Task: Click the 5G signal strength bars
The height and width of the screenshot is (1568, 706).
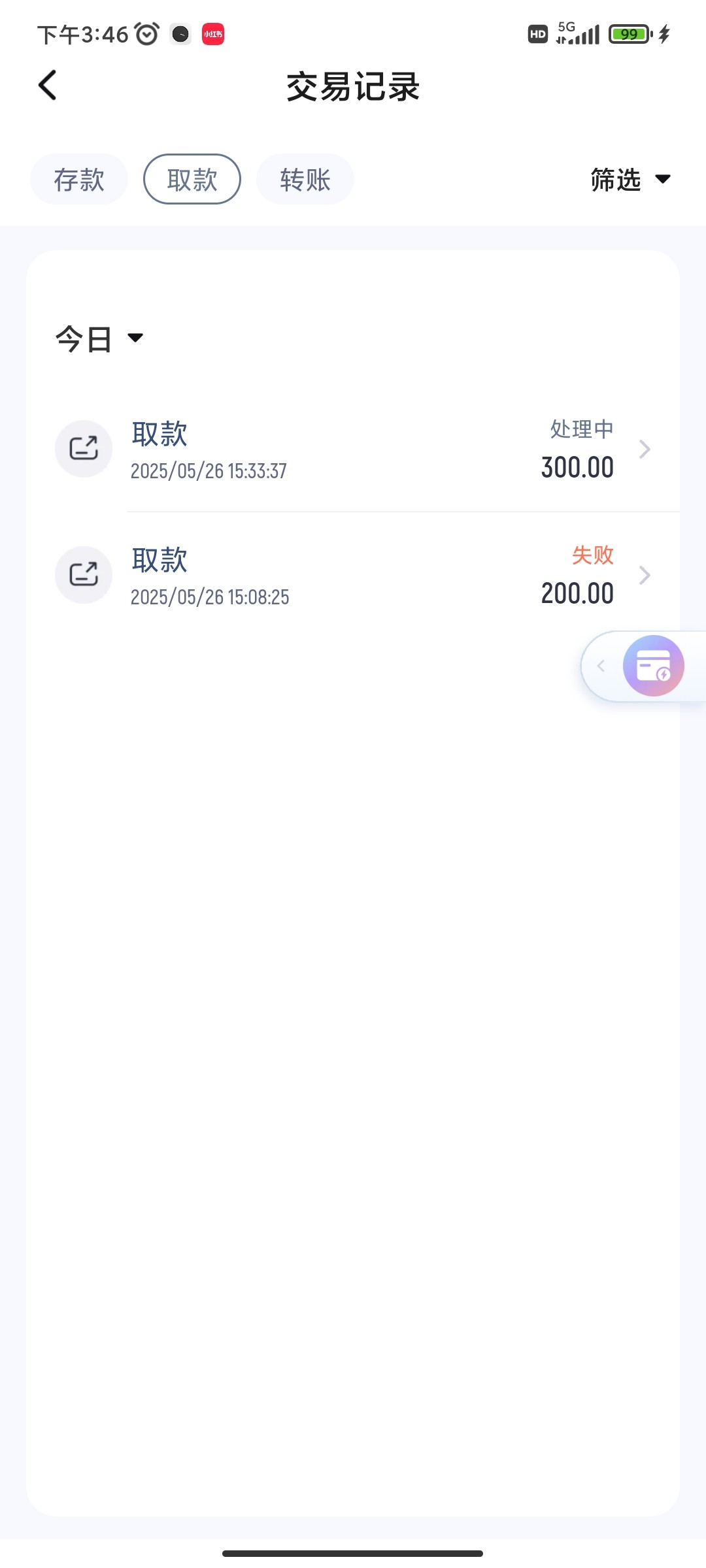Action: pyautogui.click(x=578, y=34)
